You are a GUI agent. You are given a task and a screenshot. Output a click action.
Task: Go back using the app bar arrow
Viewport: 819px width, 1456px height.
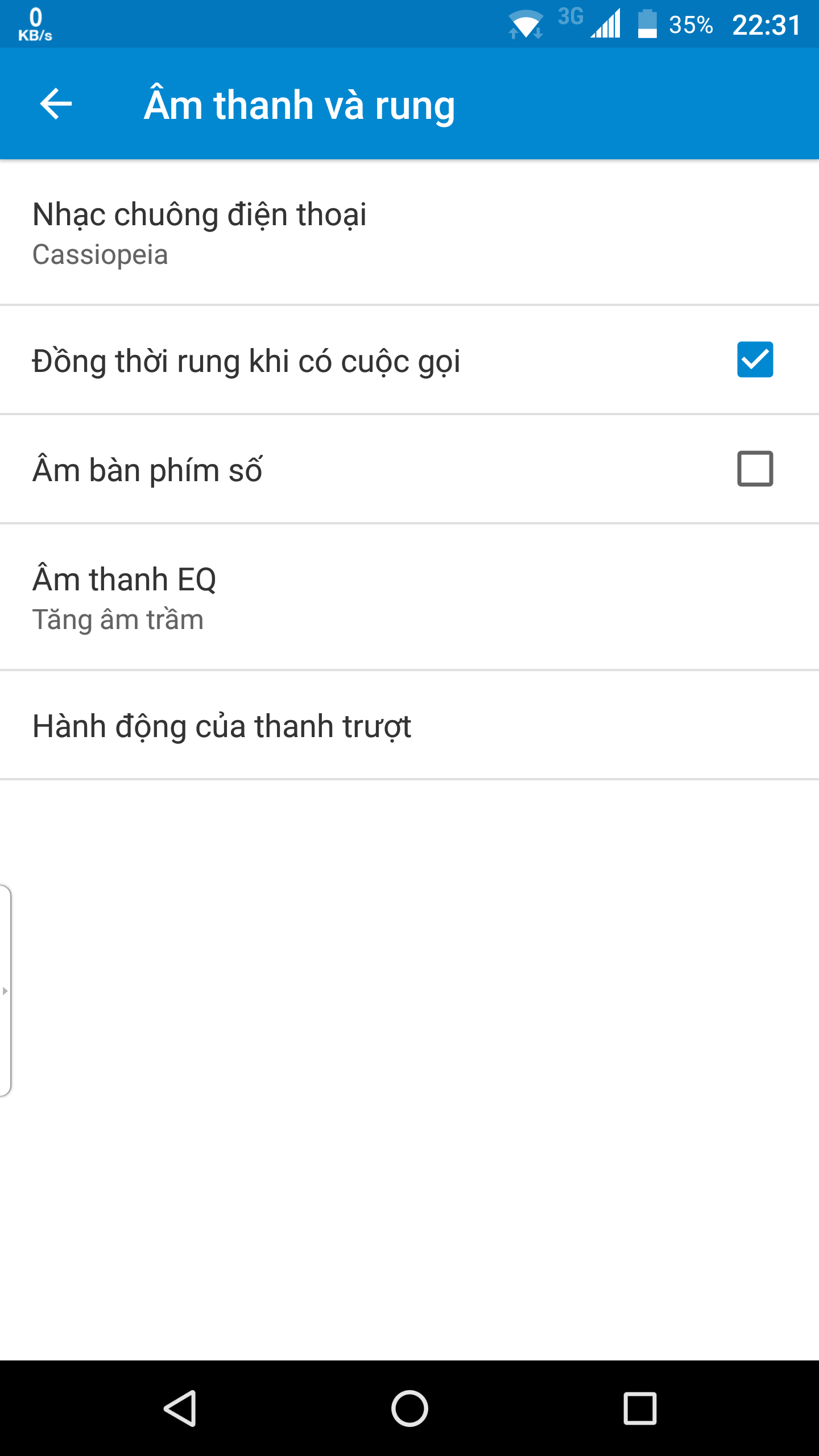click(x=56, y=104)
